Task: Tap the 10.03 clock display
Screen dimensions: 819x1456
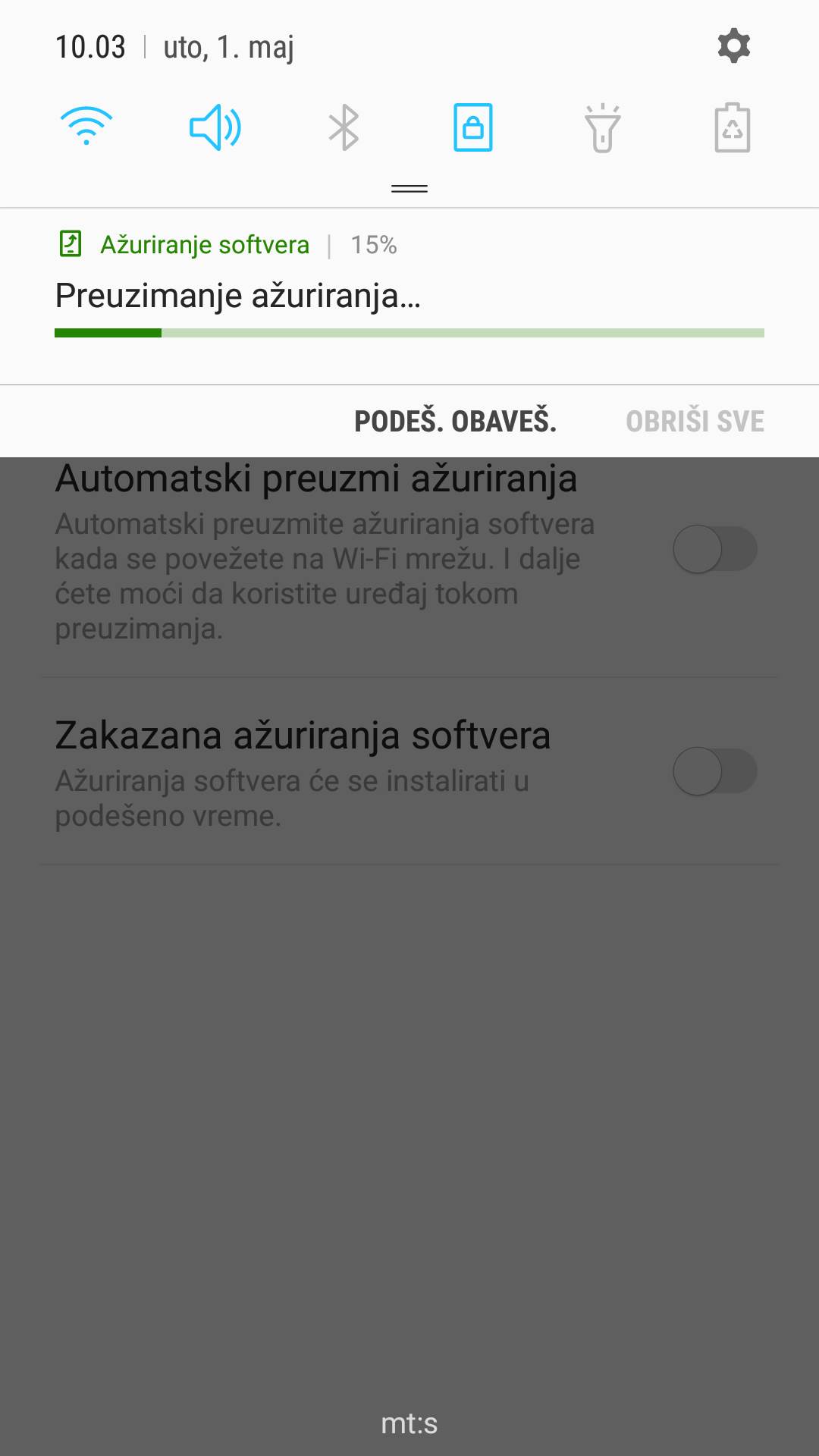Action: coord(90,45)
